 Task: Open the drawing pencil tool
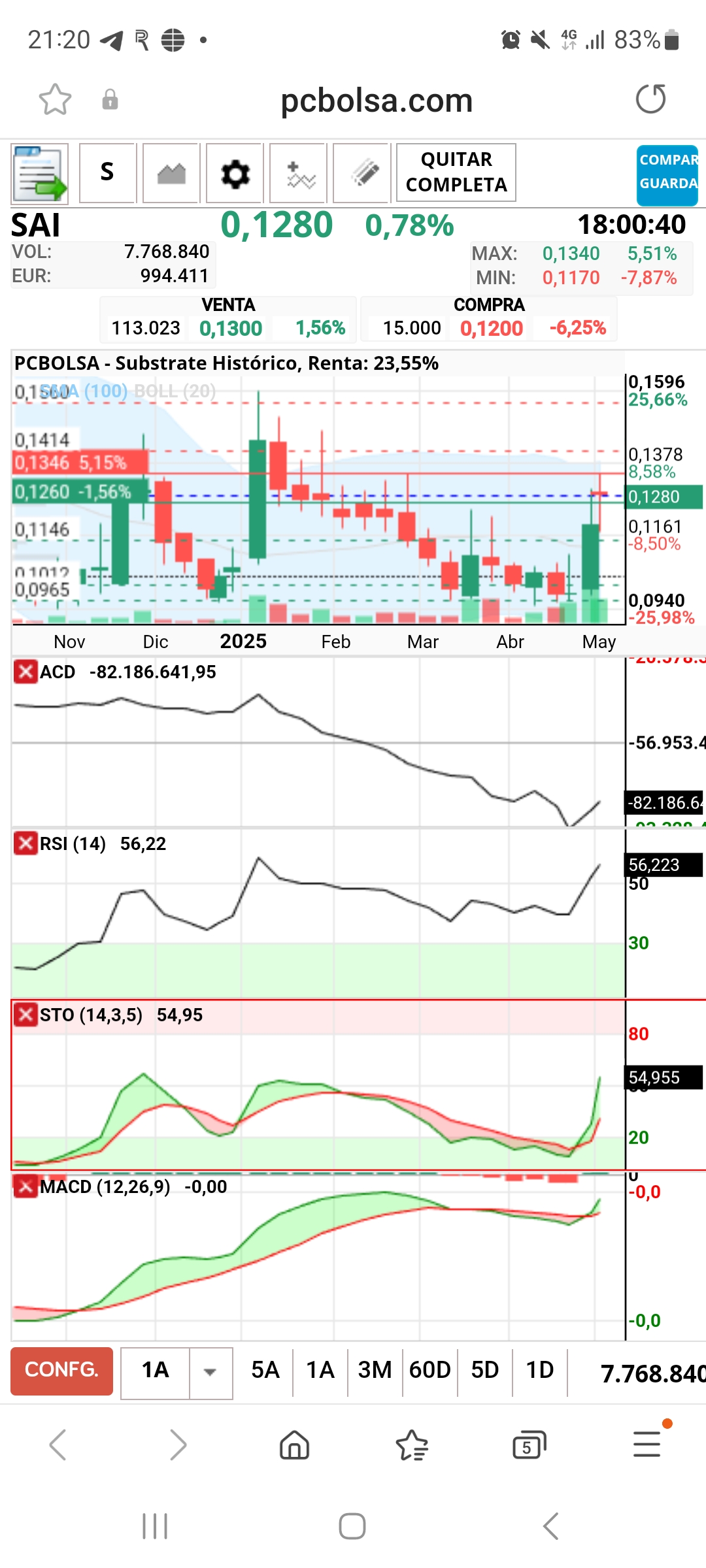[361, 173]
